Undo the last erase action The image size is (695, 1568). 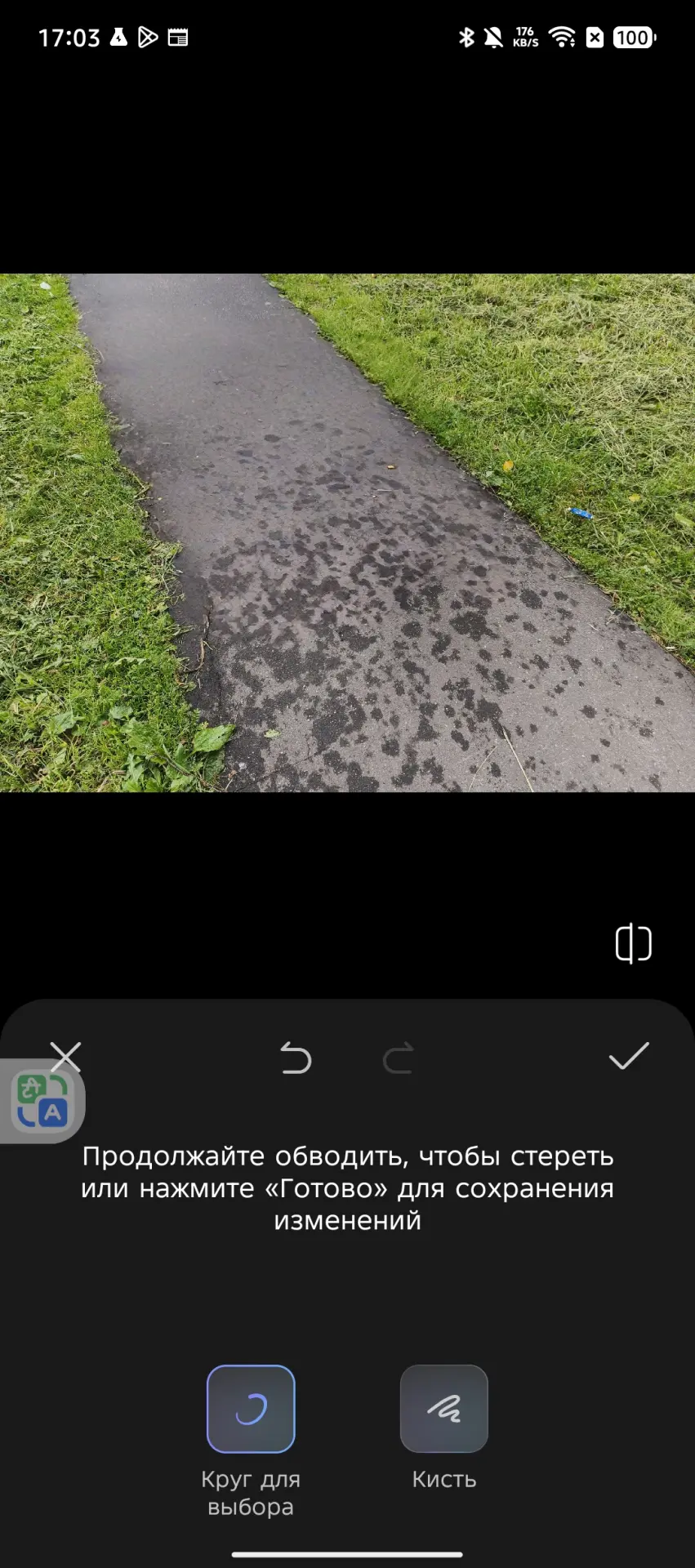(x=296, y=1058)
